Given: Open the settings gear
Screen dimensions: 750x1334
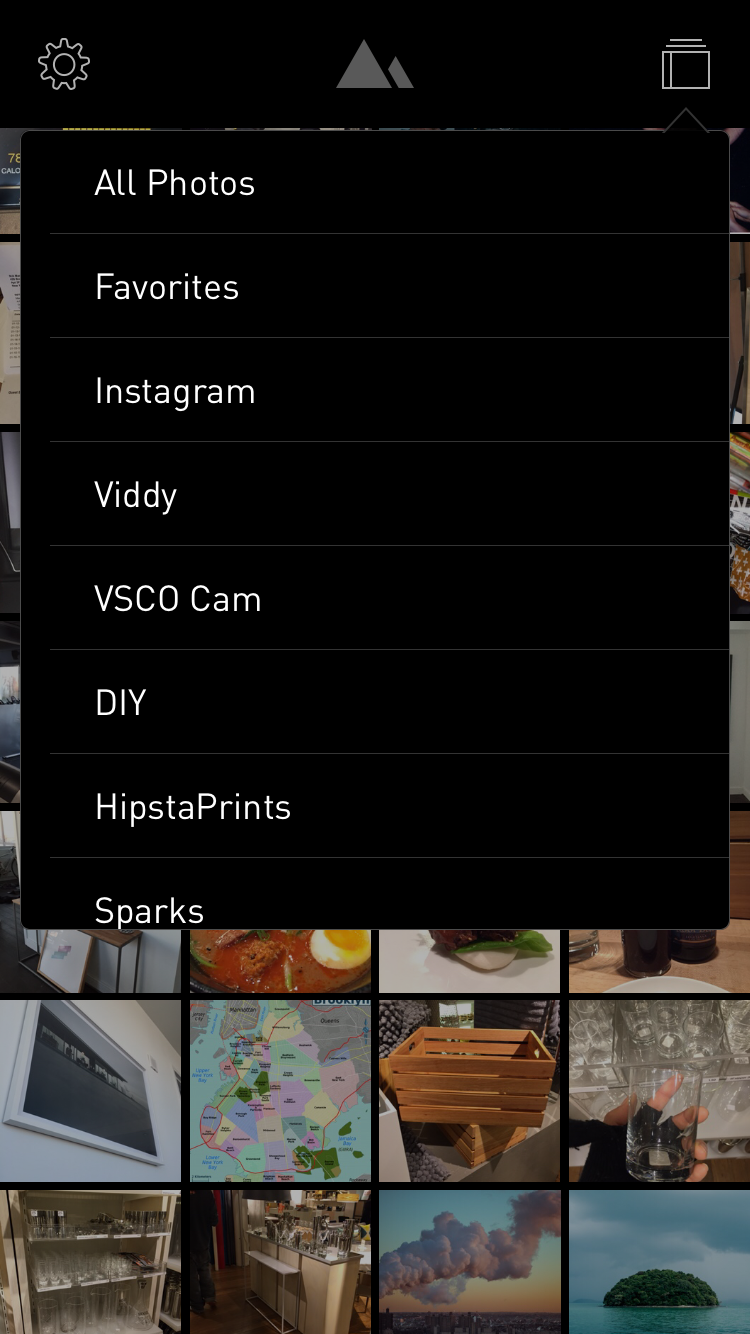Looking at the screenshot, I should pos(63,63).
